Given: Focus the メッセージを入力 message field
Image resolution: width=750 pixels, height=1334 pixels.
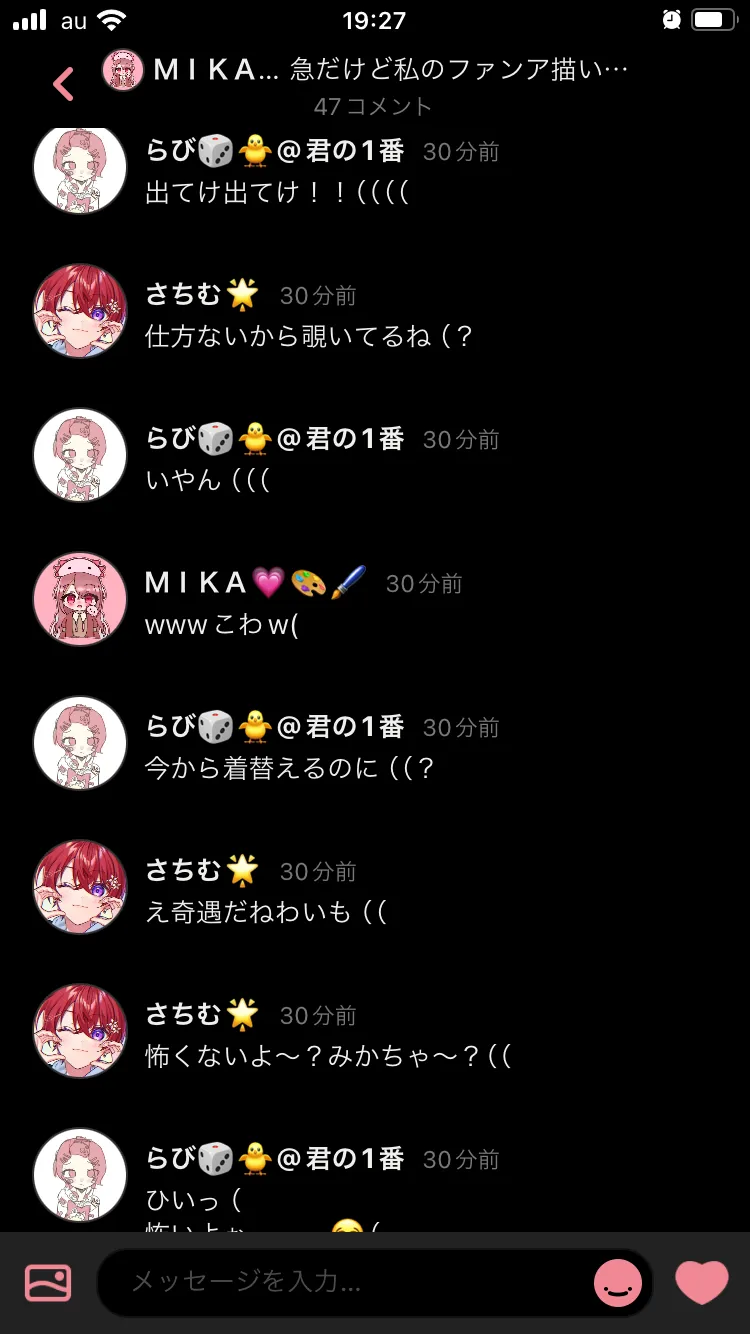Looking at the screenshot, I should (345, 1283).
